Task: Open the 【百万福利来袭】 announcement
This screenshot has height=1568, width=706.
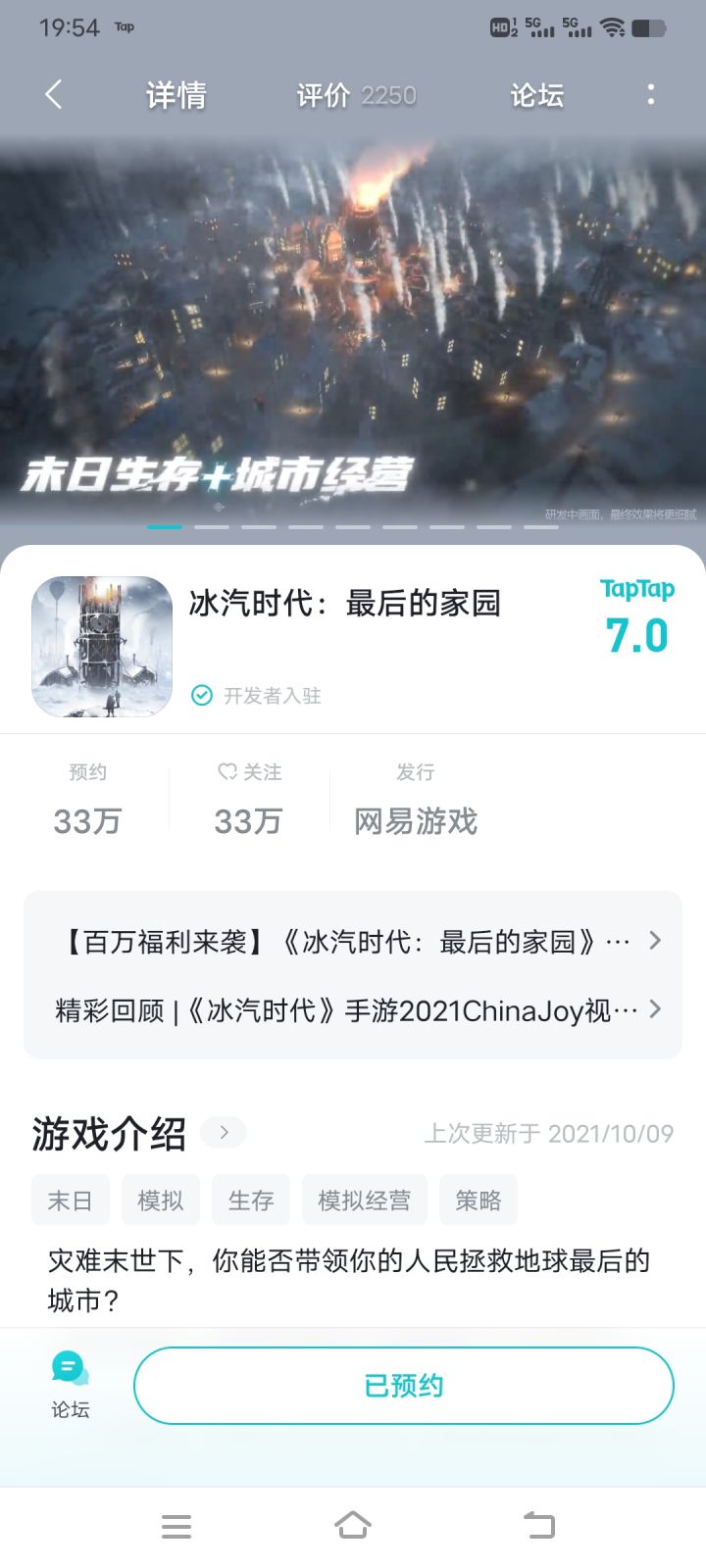Action: (353, 942)
